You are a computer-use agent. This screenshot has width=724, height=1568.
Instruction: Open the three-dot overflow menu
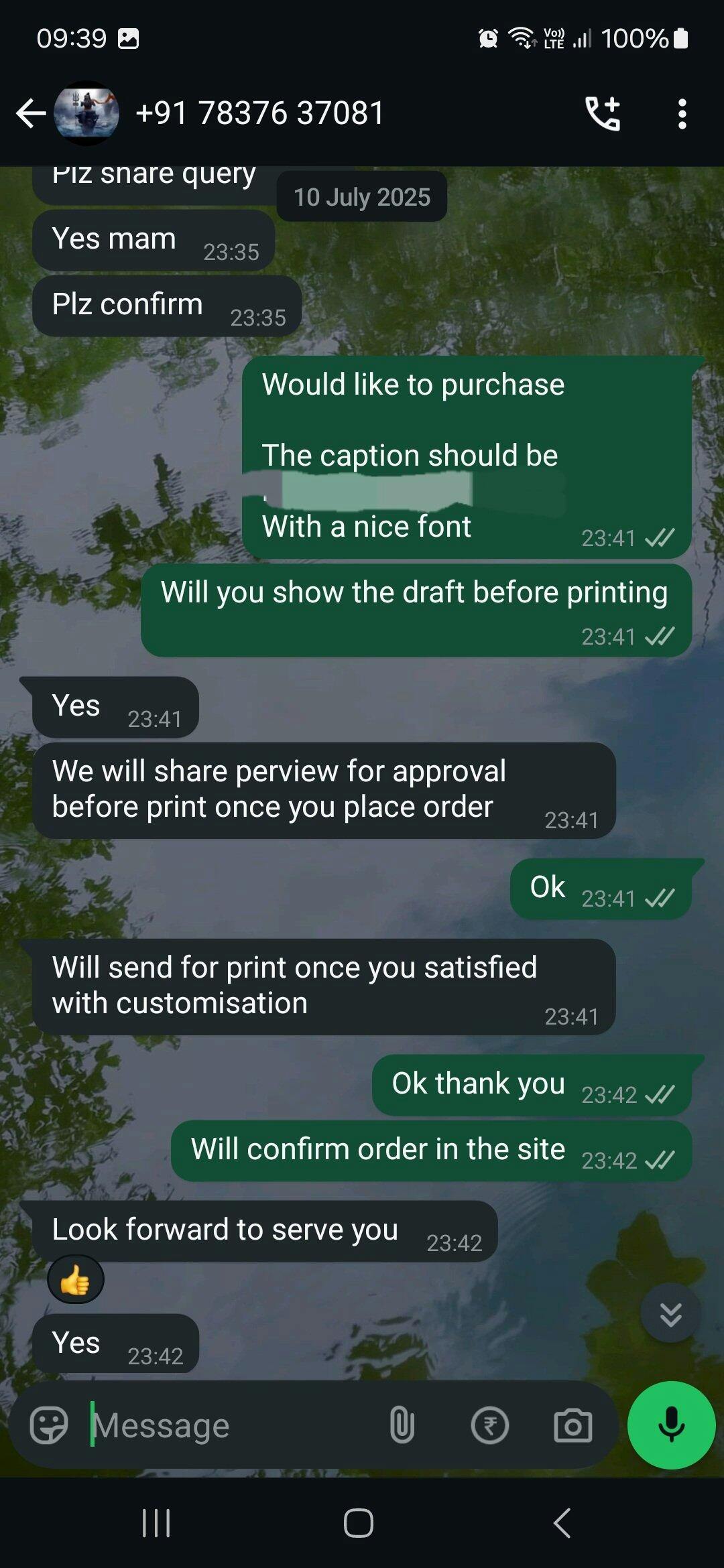(x=682, y=114)
